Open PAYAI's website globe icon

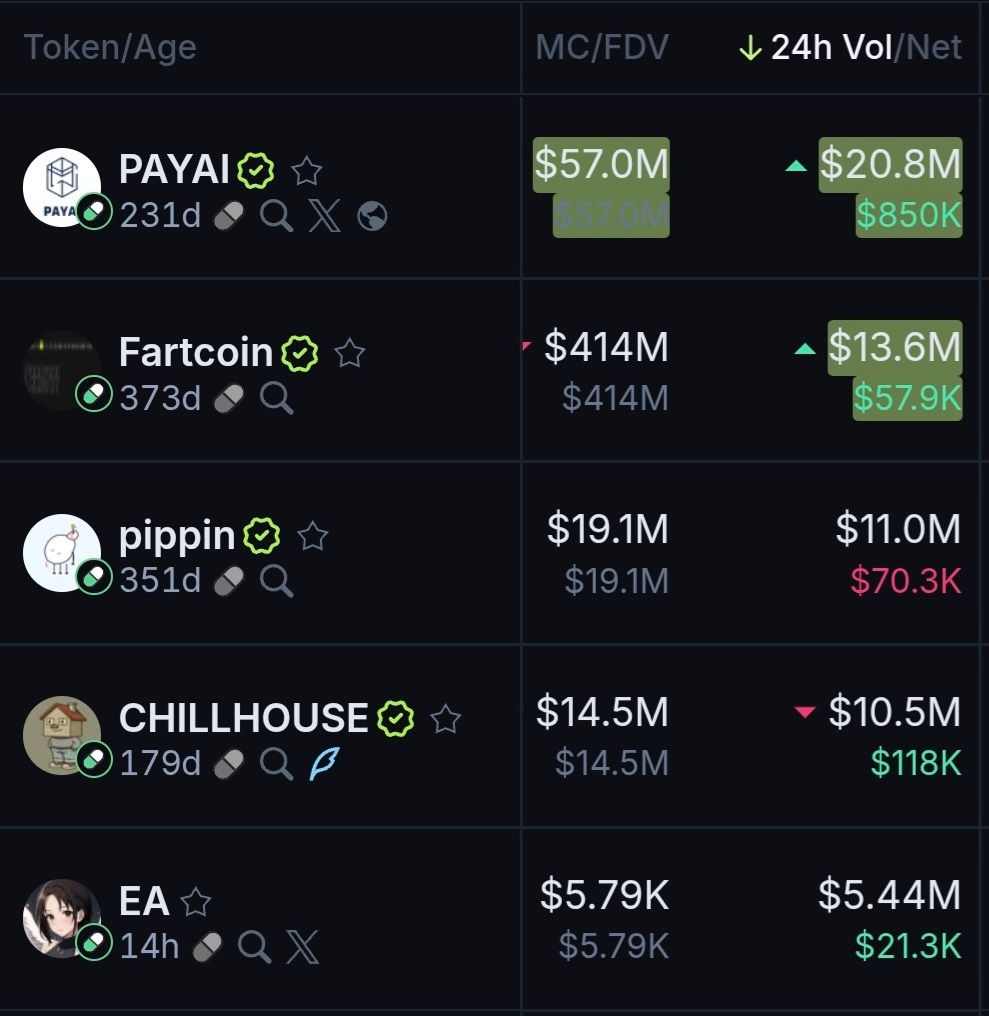[372, 216]
